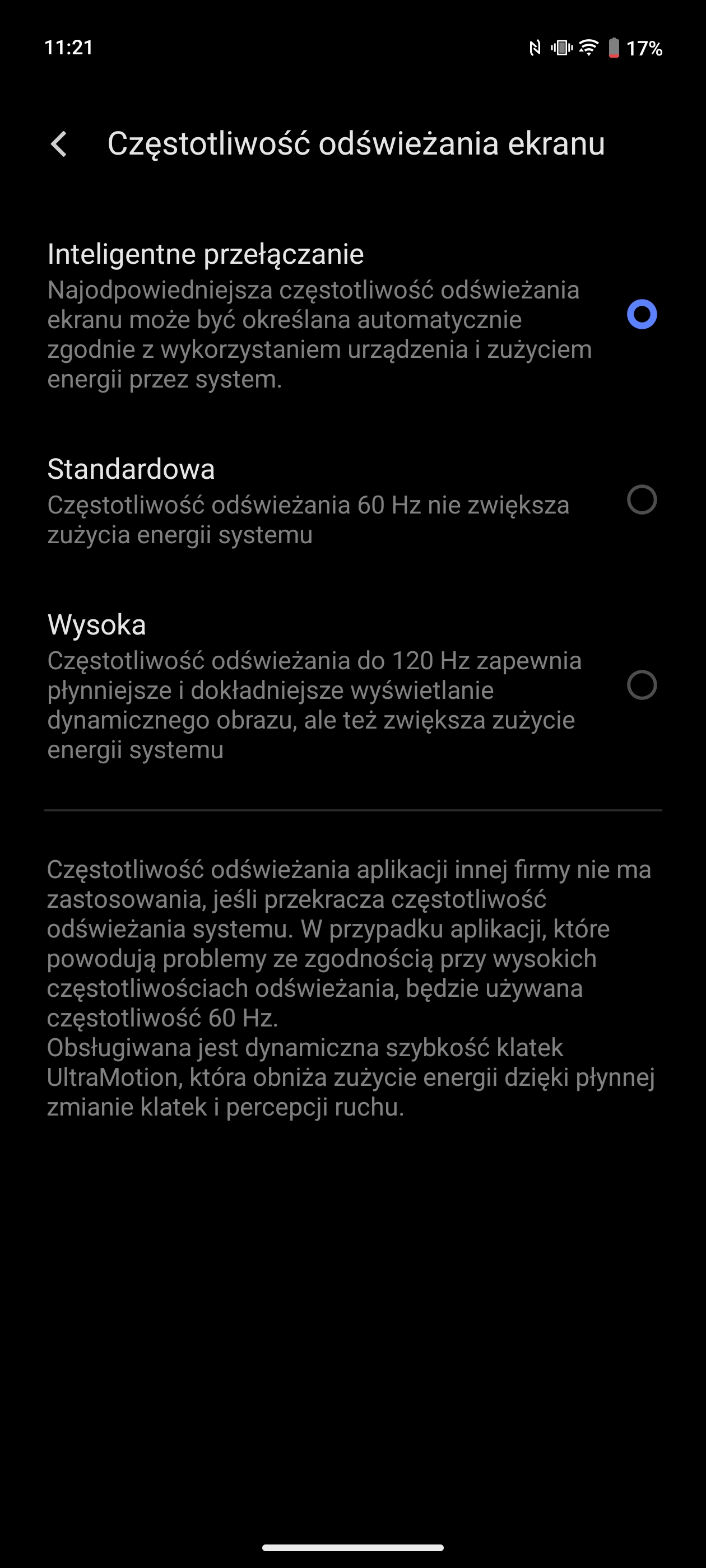Go back using the arrow in the header
This screenshot has width=706, height=1568.
[x=59, y=144]
